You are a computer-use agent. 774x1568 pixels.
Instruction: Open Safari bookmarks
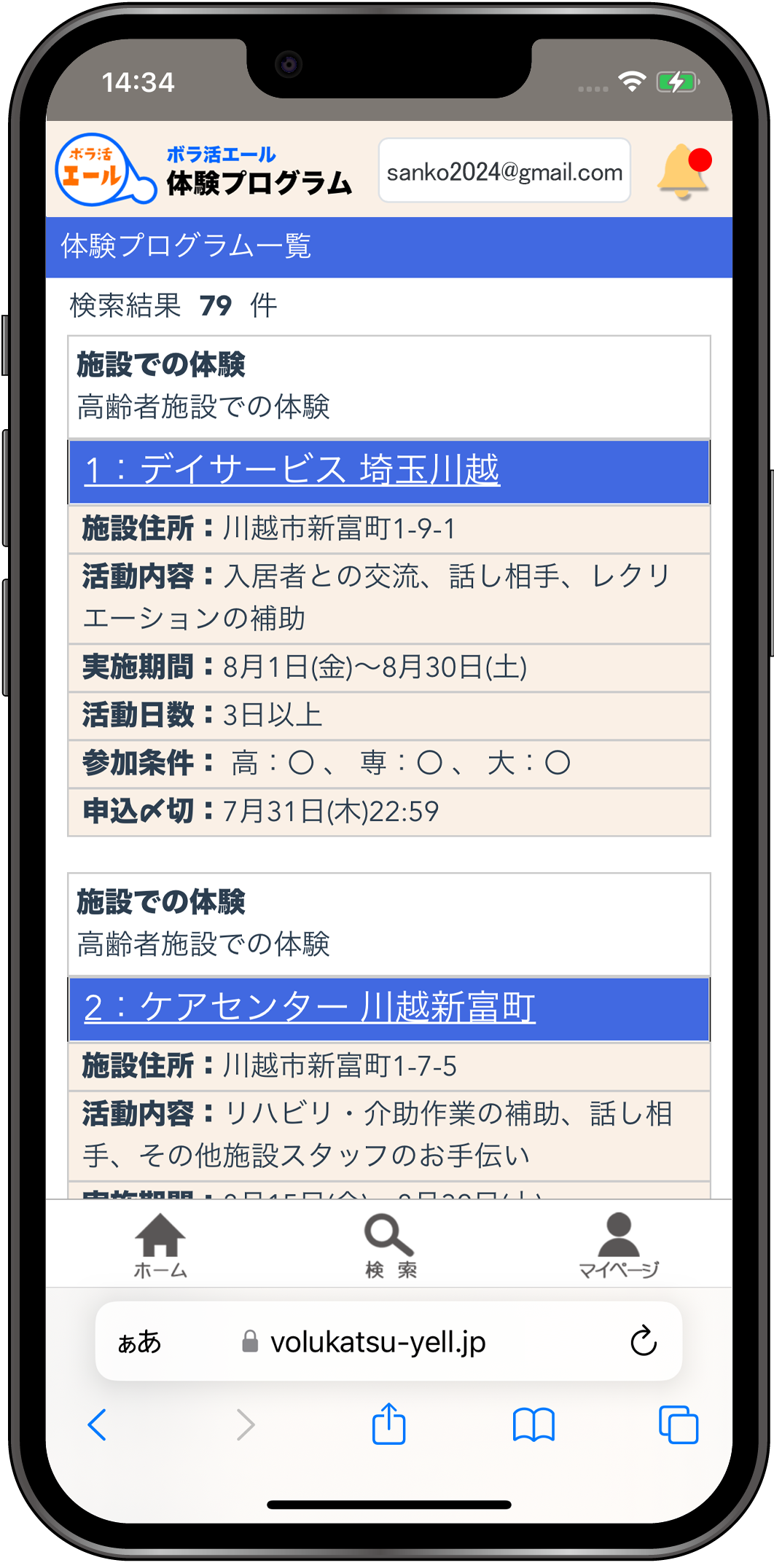[x=533, y=1424]
